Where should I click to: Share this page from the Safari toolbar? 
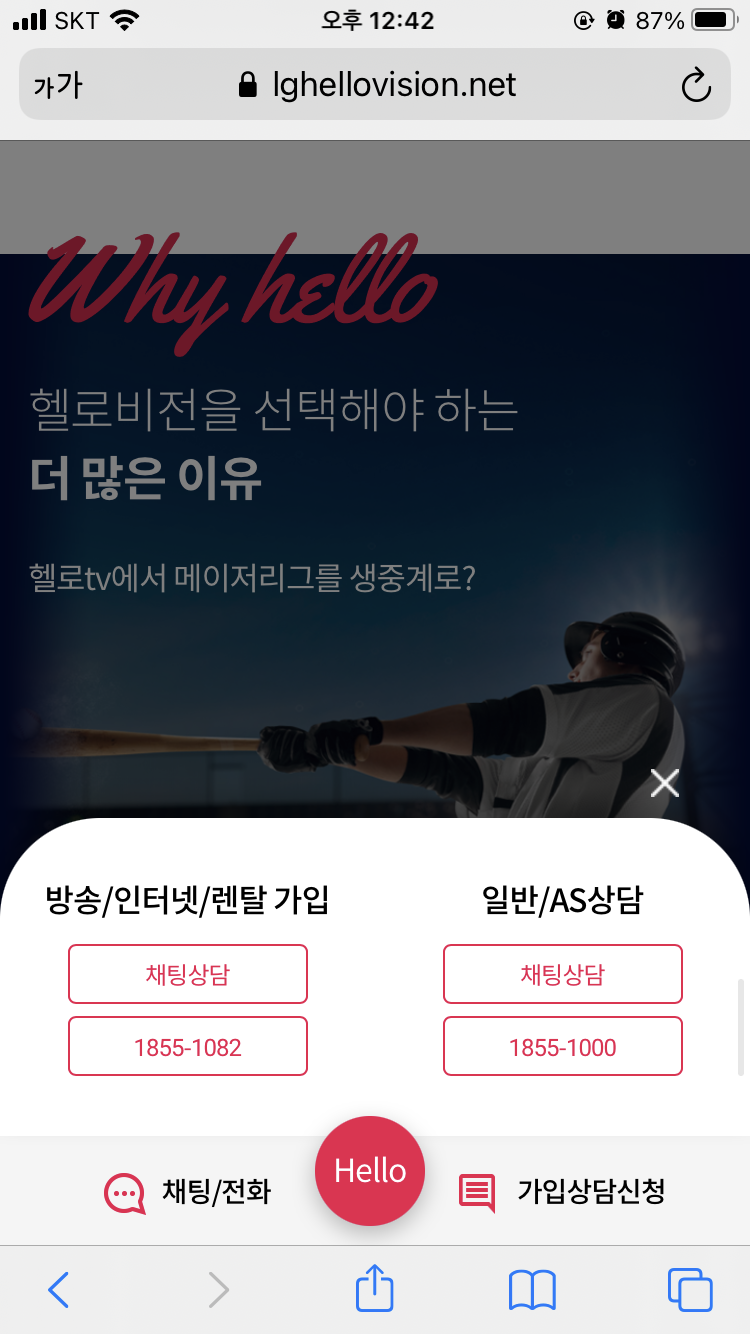point(375,1290)
